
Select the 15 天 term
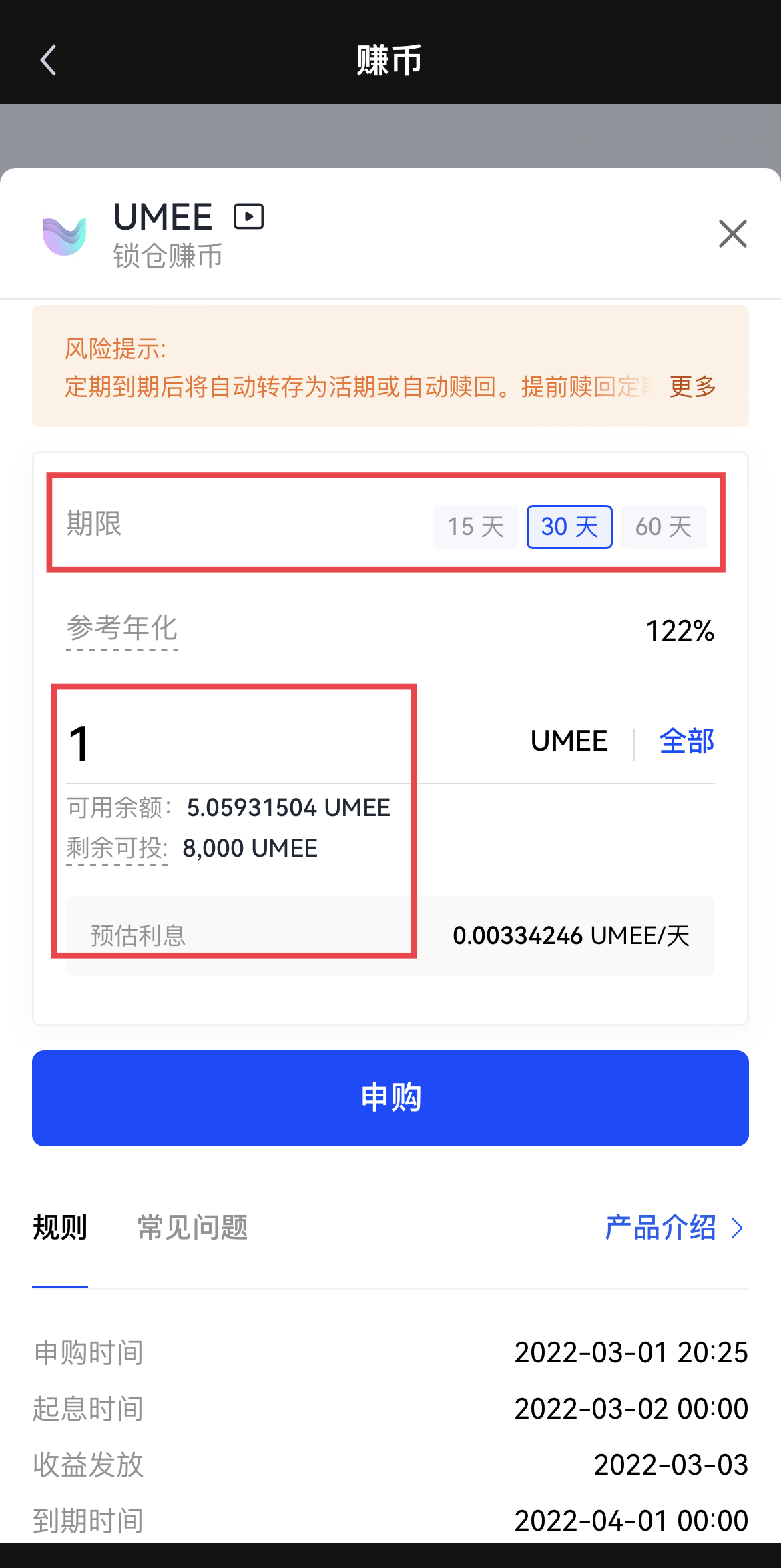(475, 527)
